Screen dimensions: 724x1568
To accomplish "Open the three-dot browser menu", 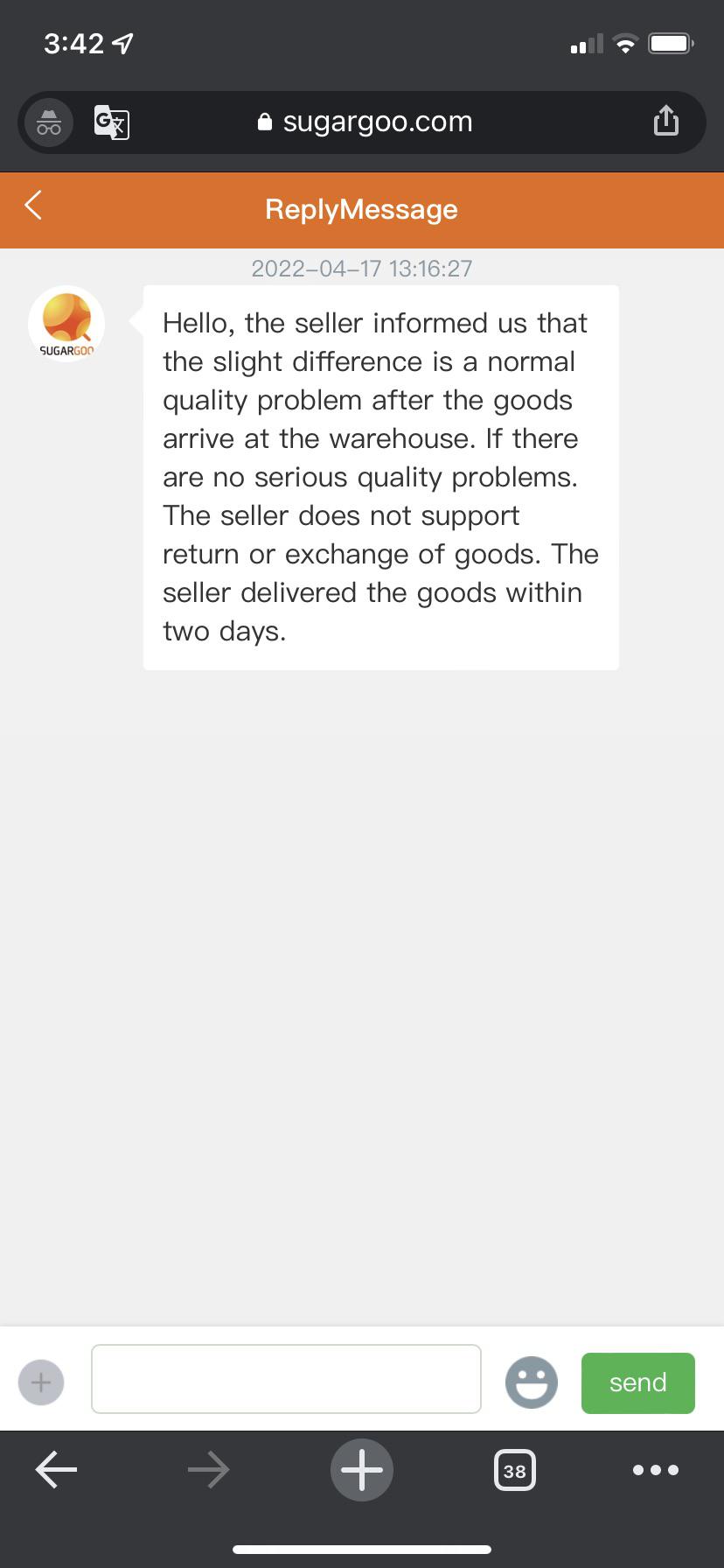I will point(658,1470).
